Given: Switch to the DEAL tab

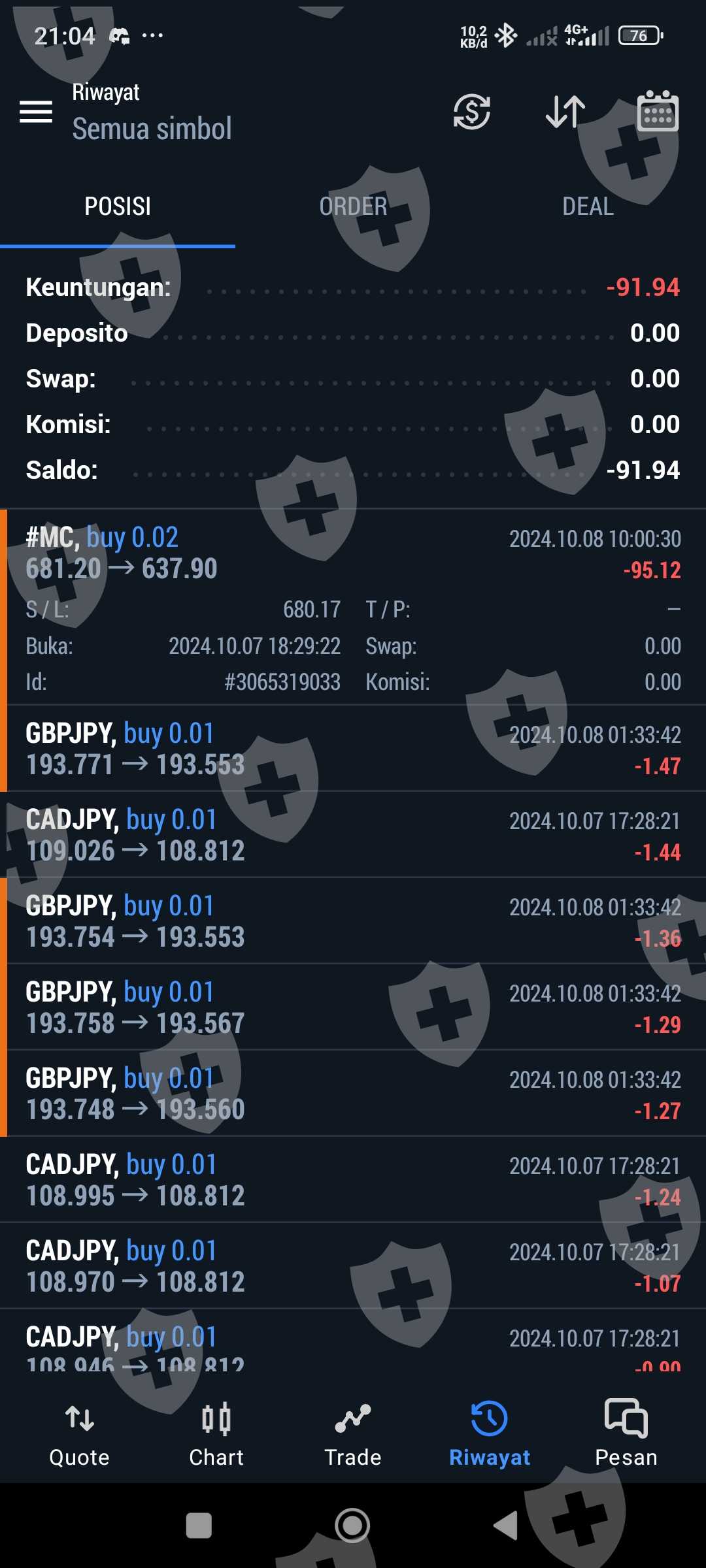Looking at the screenshot, I should click(588, 207).
